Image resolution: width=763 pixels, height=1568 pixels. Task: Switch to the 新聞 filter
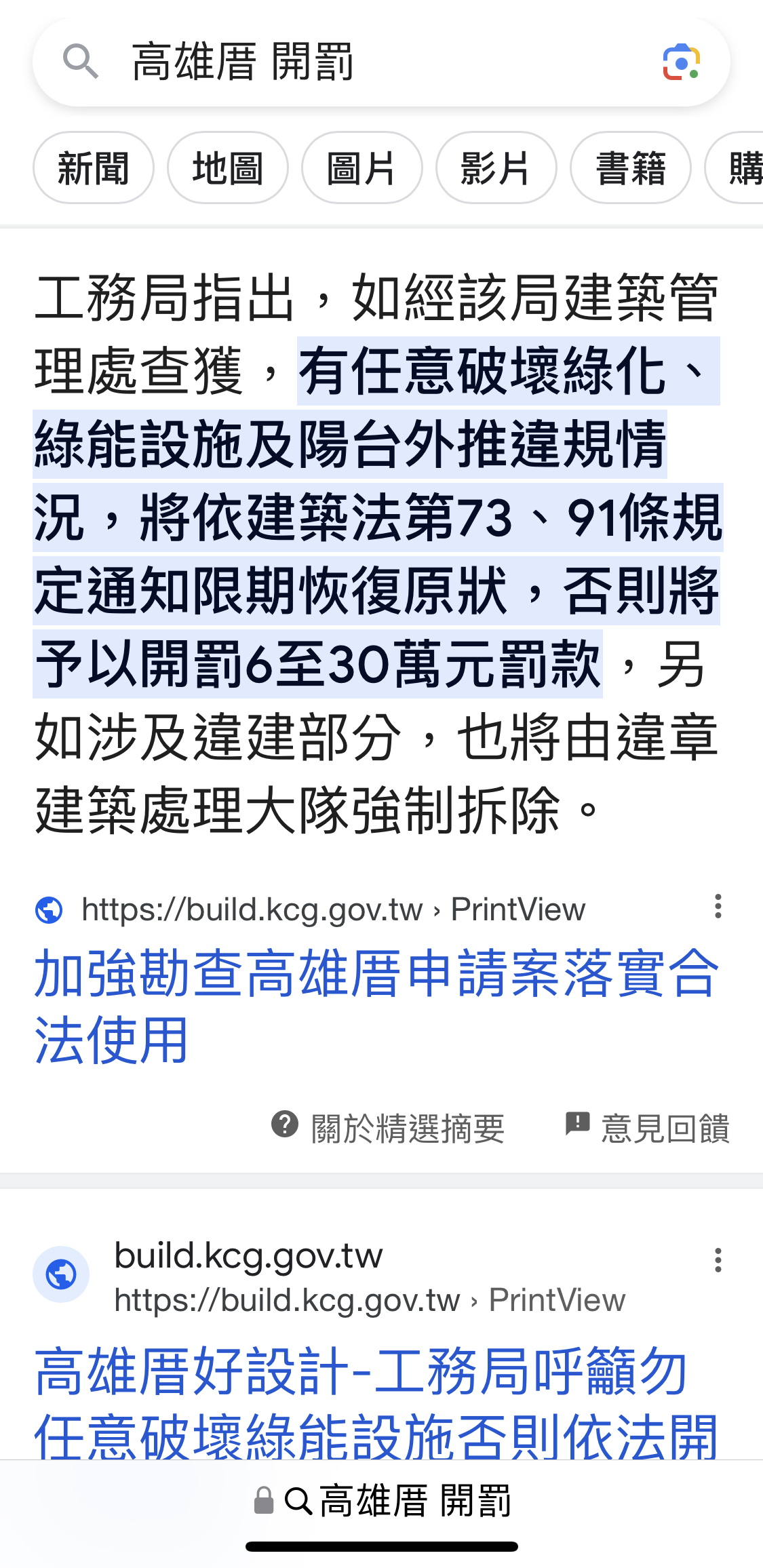tap(94, 168)
